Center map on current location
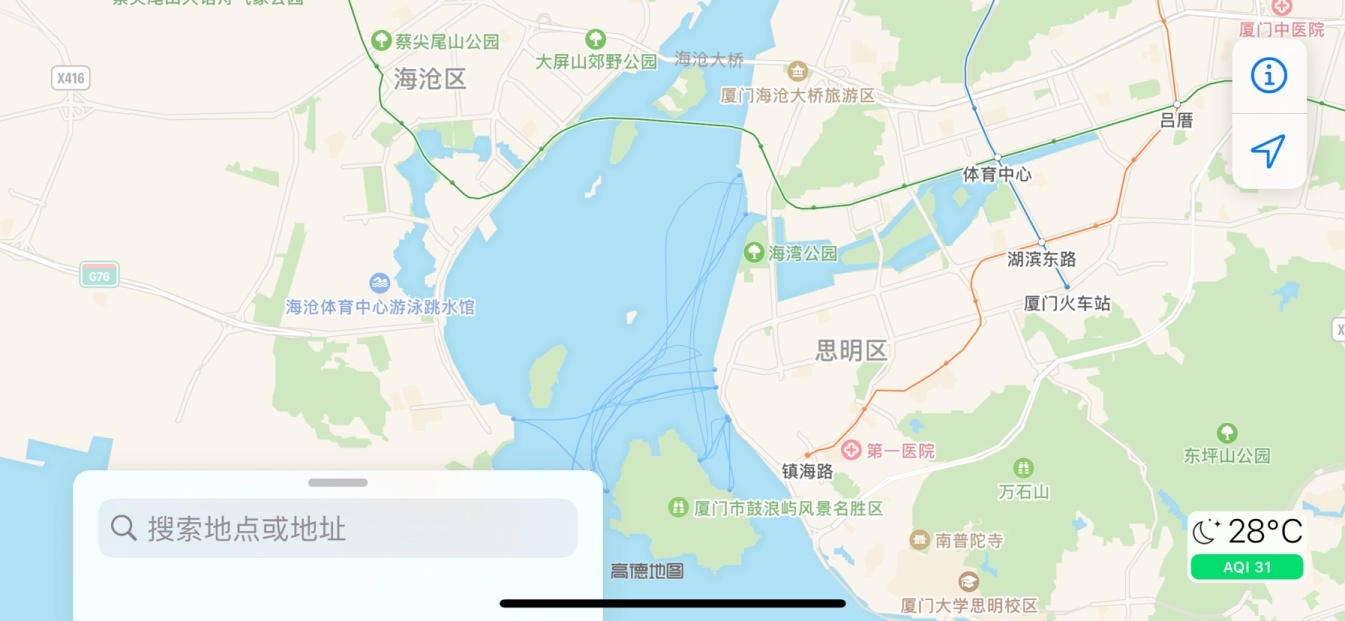The height and width of the screenshot is (621, 1345). click(1269, 152)
